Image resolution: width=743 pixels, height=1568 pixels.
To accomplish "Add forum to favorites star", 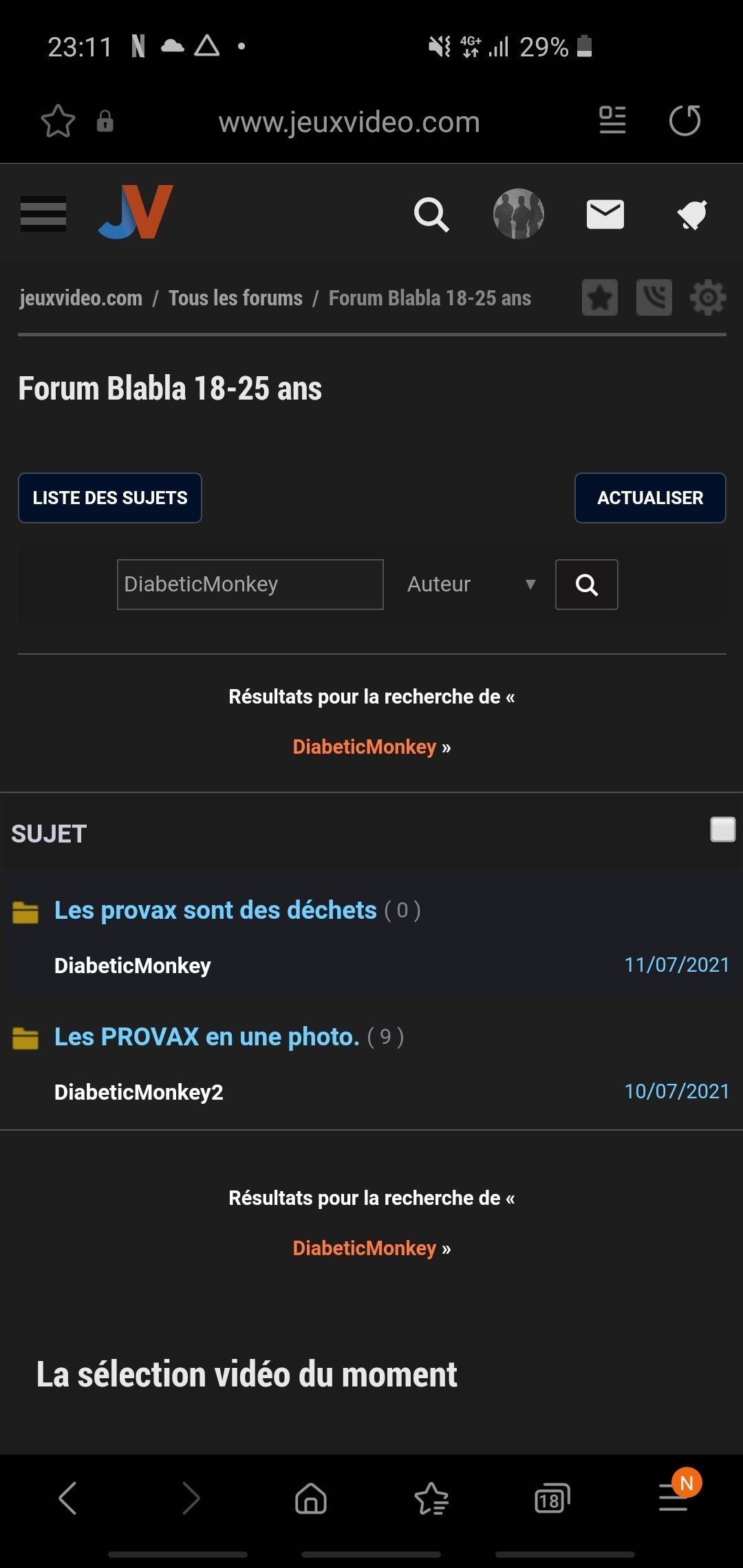I will (x=600, y=298).
